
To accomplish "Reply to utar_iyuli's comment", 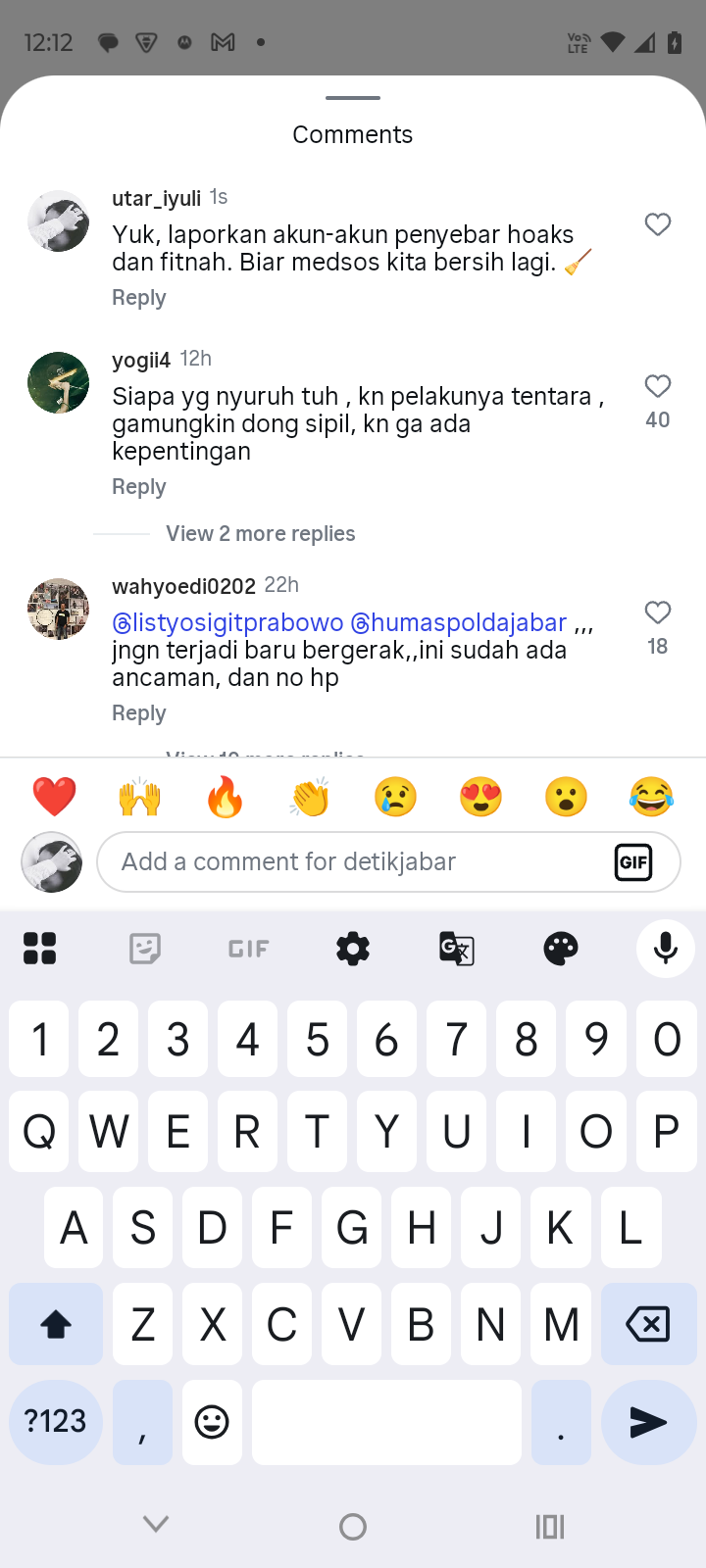I will point(138,298).
